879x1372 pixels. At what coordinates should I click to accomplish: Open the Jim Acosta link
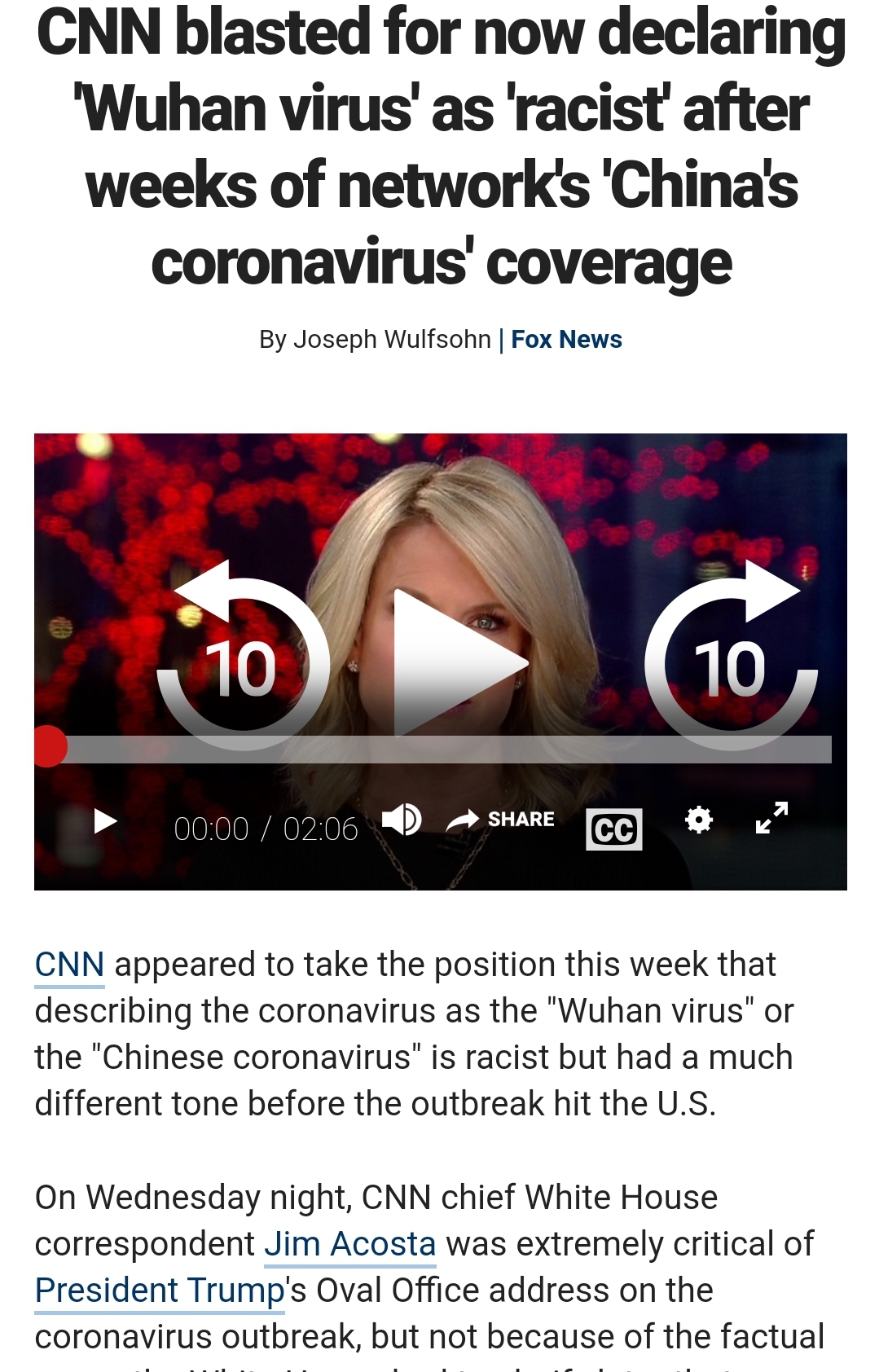(350, 1244)
